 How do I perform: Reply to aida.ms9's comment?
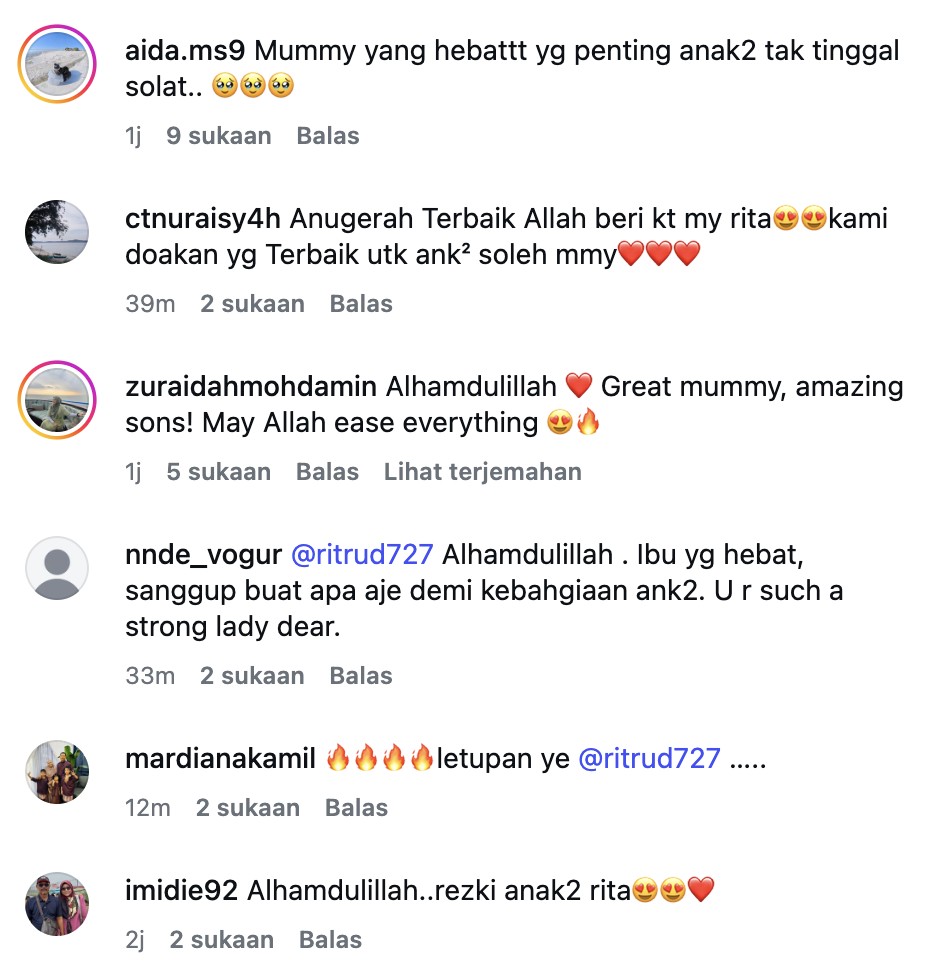327,136
